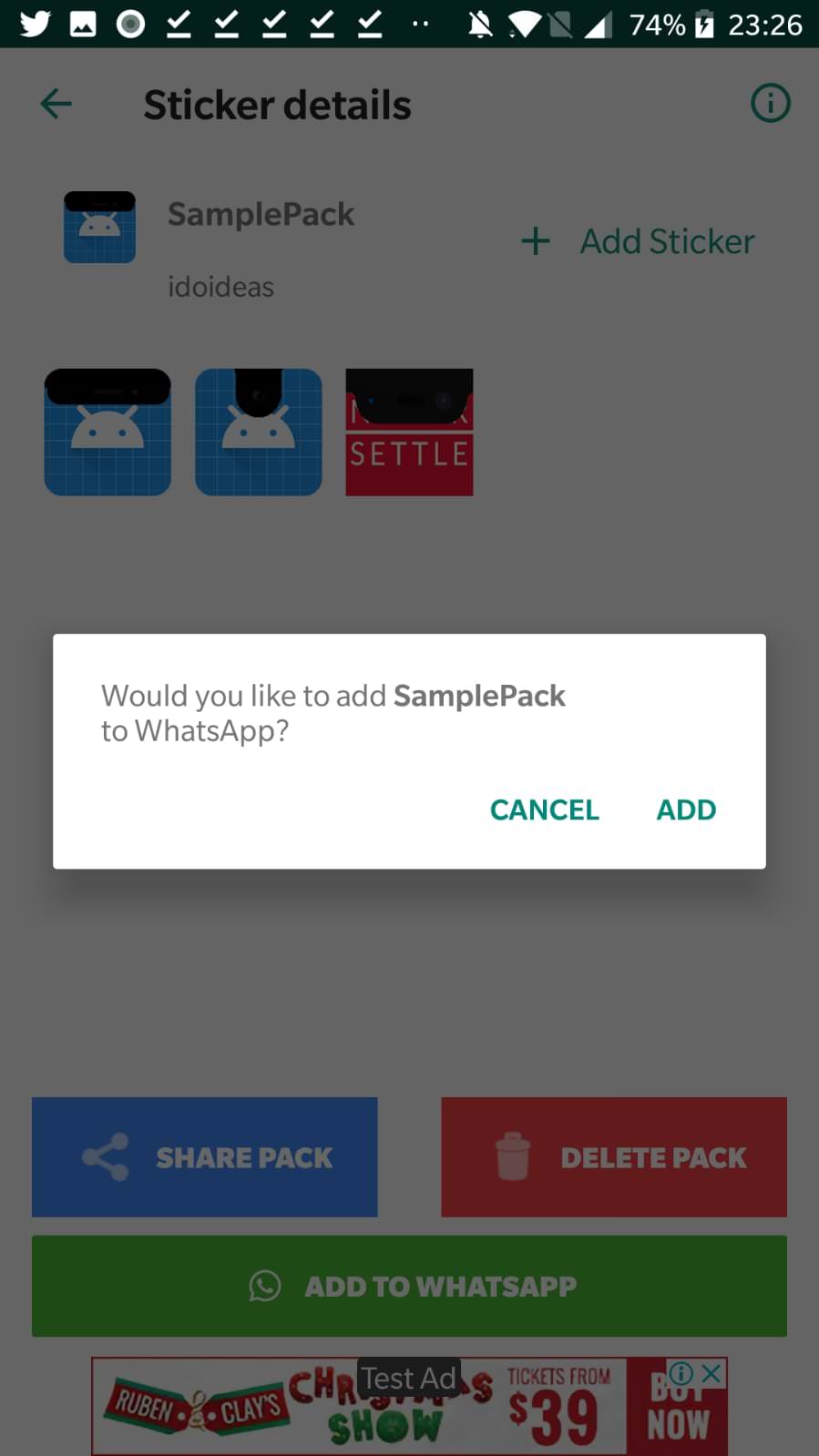This screenshot has width=819, height=1456.
Task: Go back from Sticker details
Action: coord(56,104)
